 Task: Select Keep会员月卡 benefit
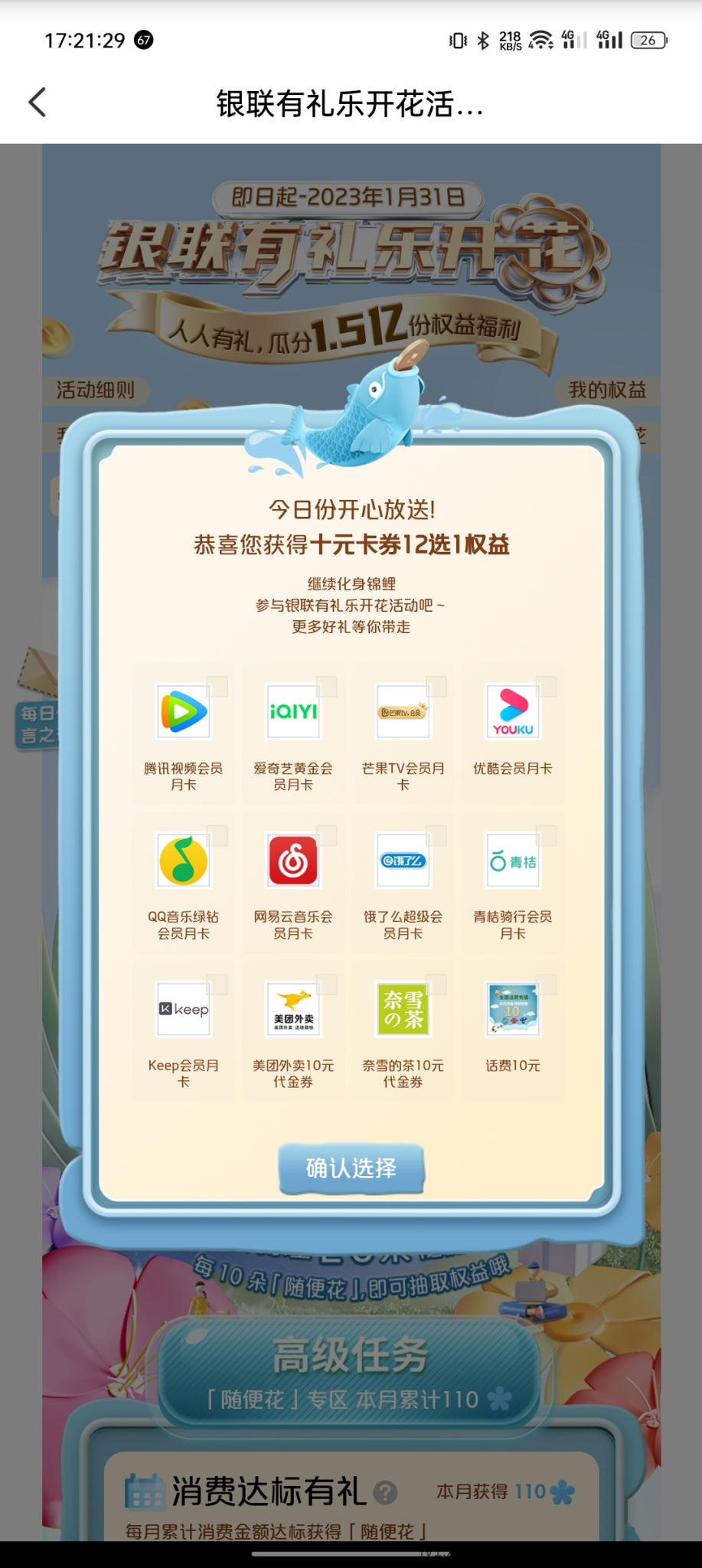pyautogui.click(x=184, y=1031)
